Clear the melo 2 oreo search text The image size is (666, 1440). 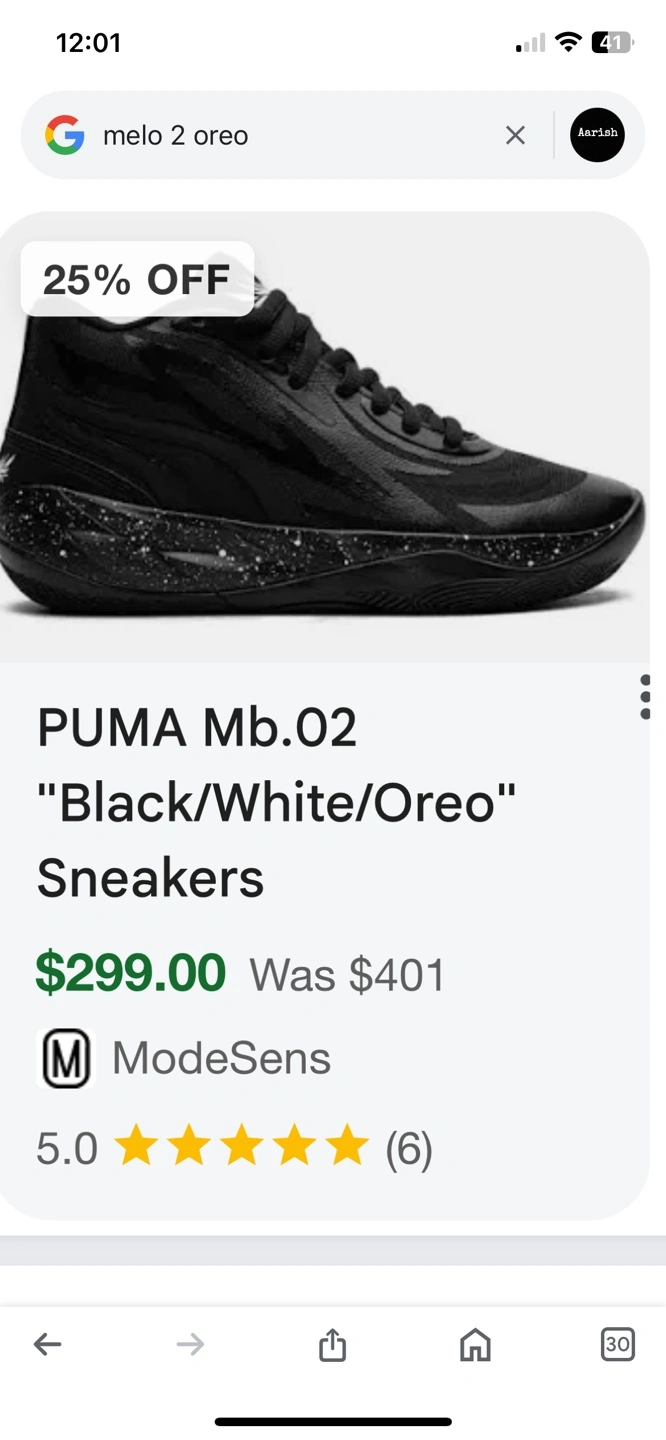coord(515,135)
